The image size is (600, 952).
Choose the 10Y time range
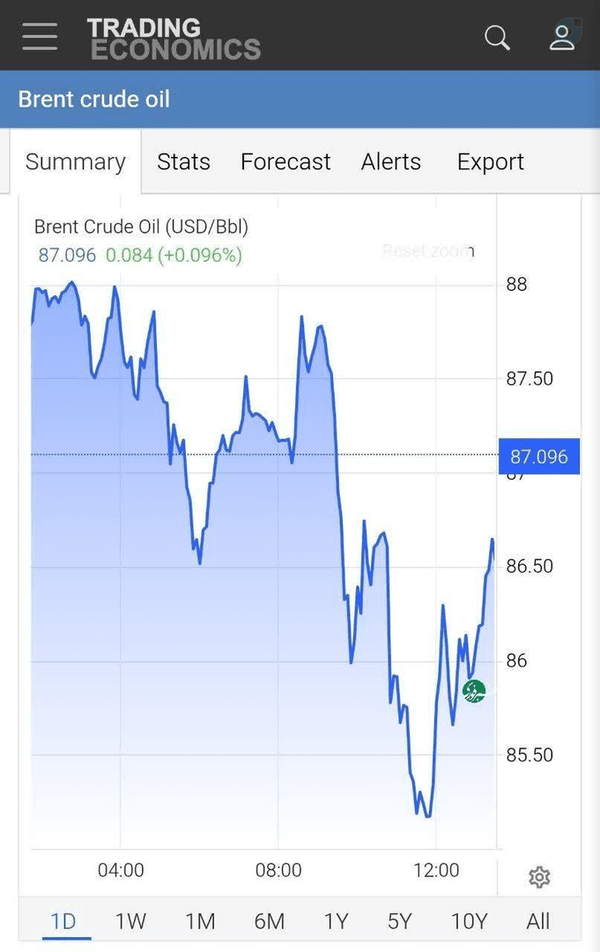[x=469, y=922]
